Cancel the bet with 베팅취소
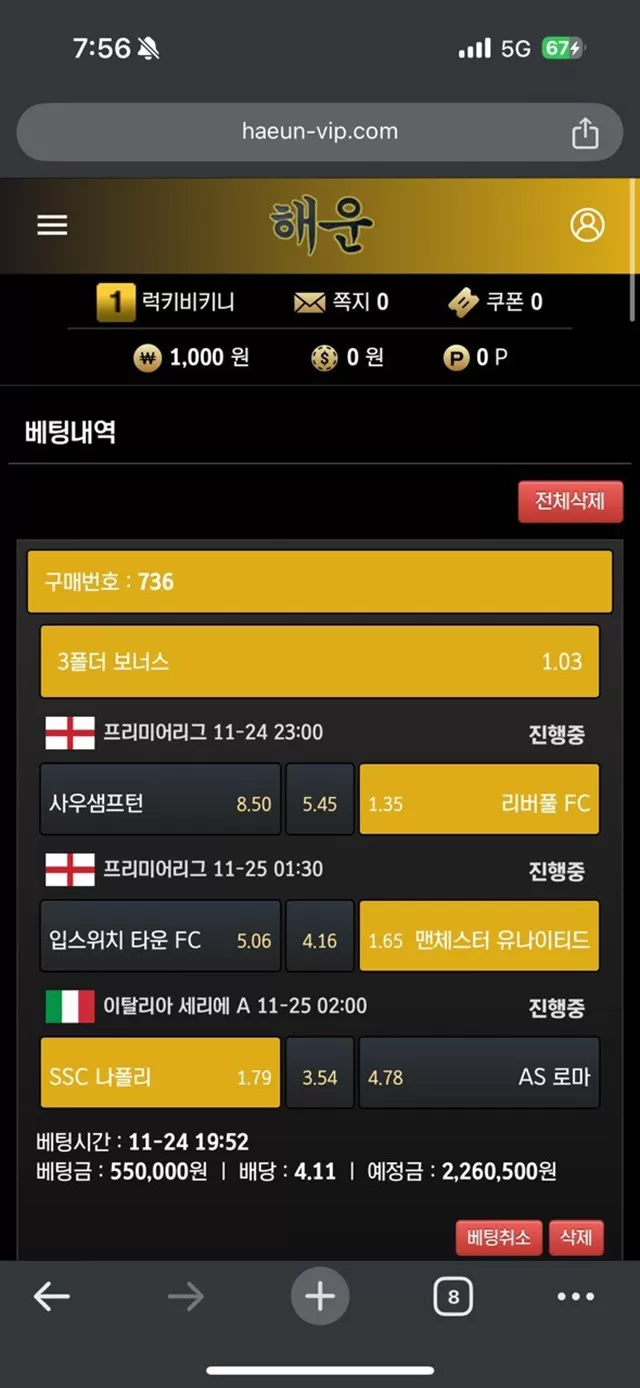Image resolution: width=640 pixels, height=1388 pixels. (x=499, y=1238)
